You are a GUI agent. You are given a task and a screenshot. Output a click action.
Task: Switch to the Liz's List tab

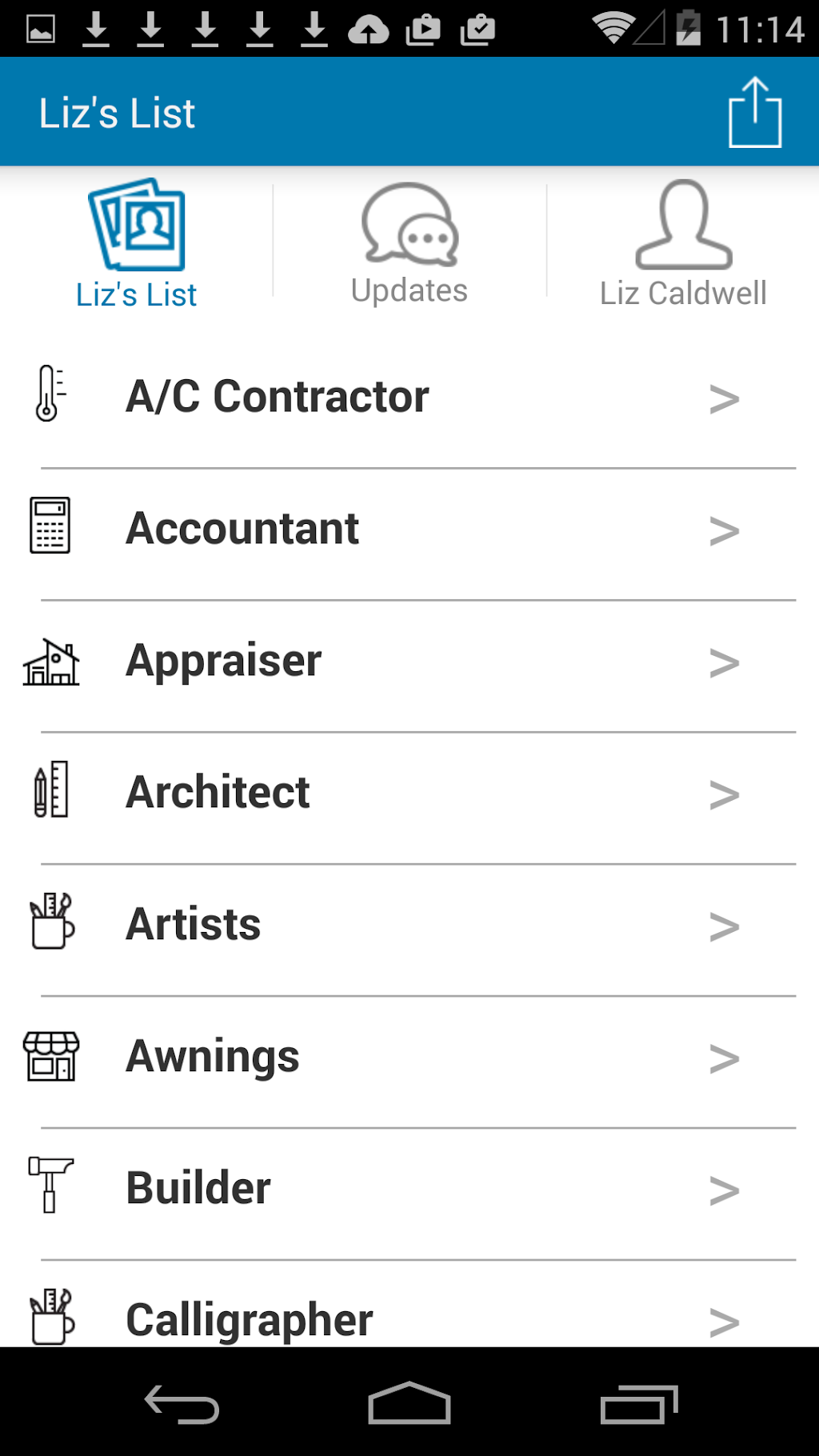click(136, 244)
